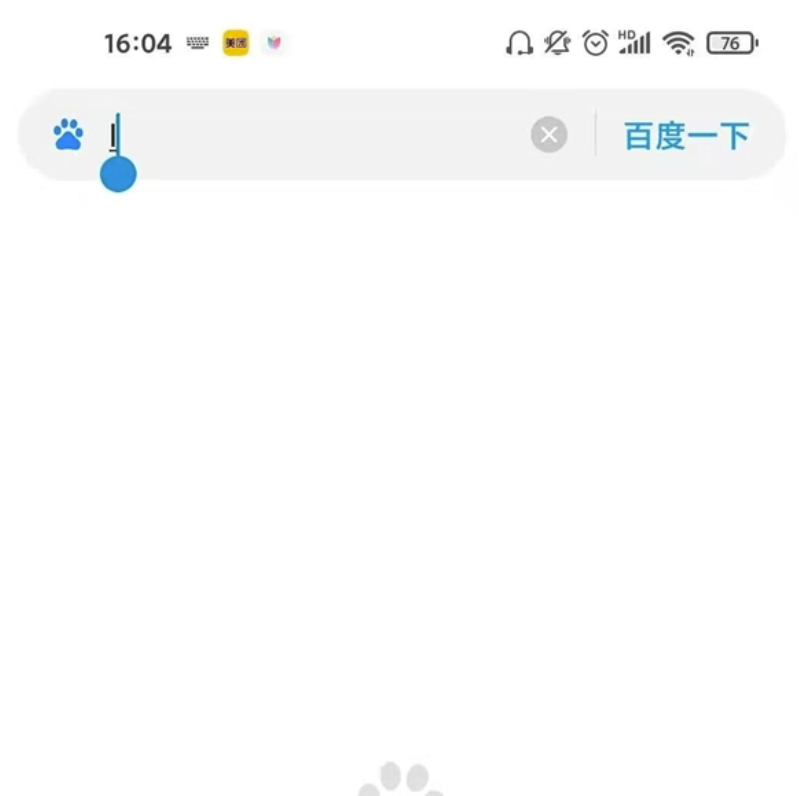Tap the 百度一下 search button
The image size is (799, 796).
pos(686,136)
